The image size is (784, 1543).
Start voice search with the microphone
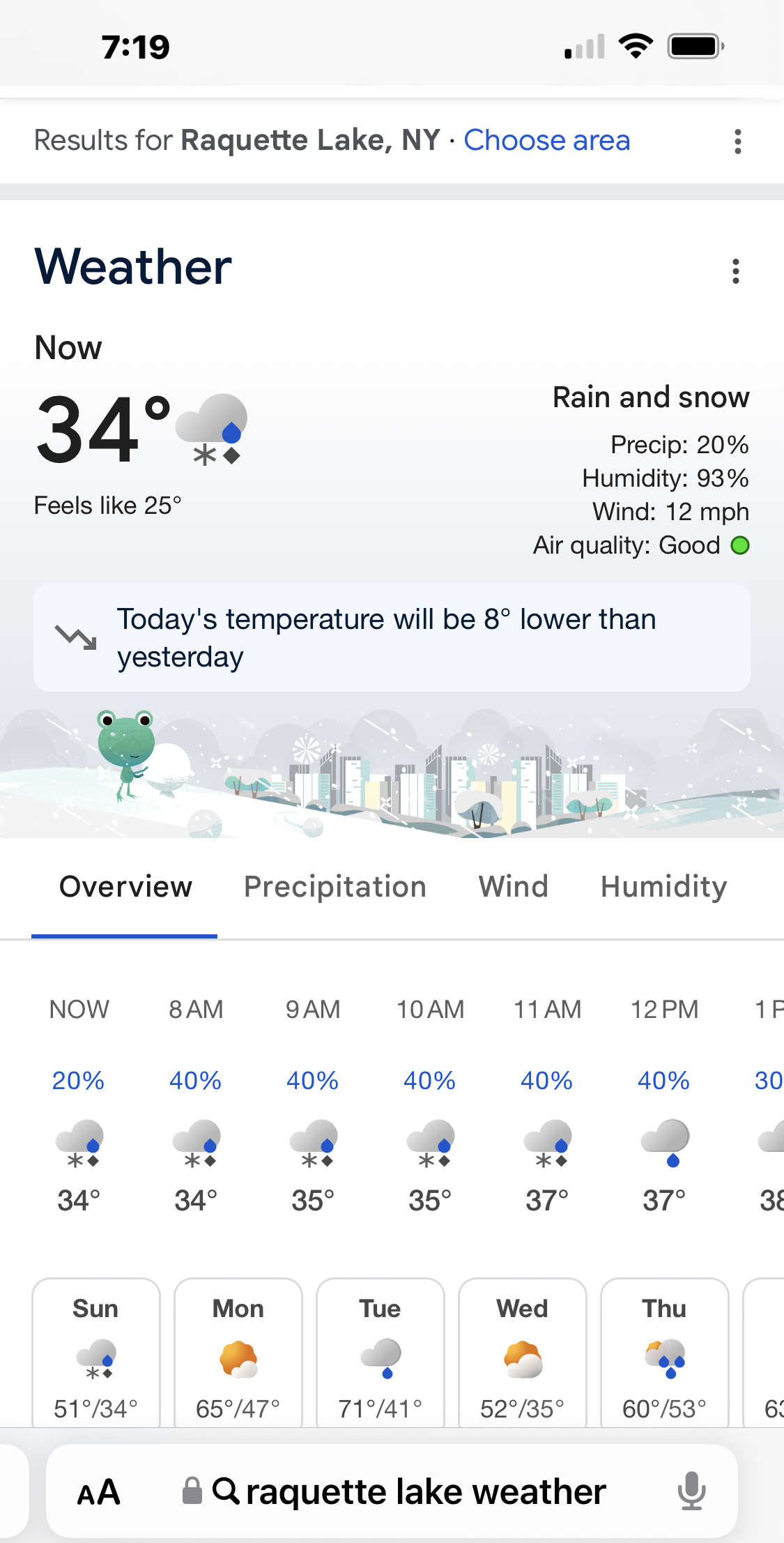tap(691, 1491)
